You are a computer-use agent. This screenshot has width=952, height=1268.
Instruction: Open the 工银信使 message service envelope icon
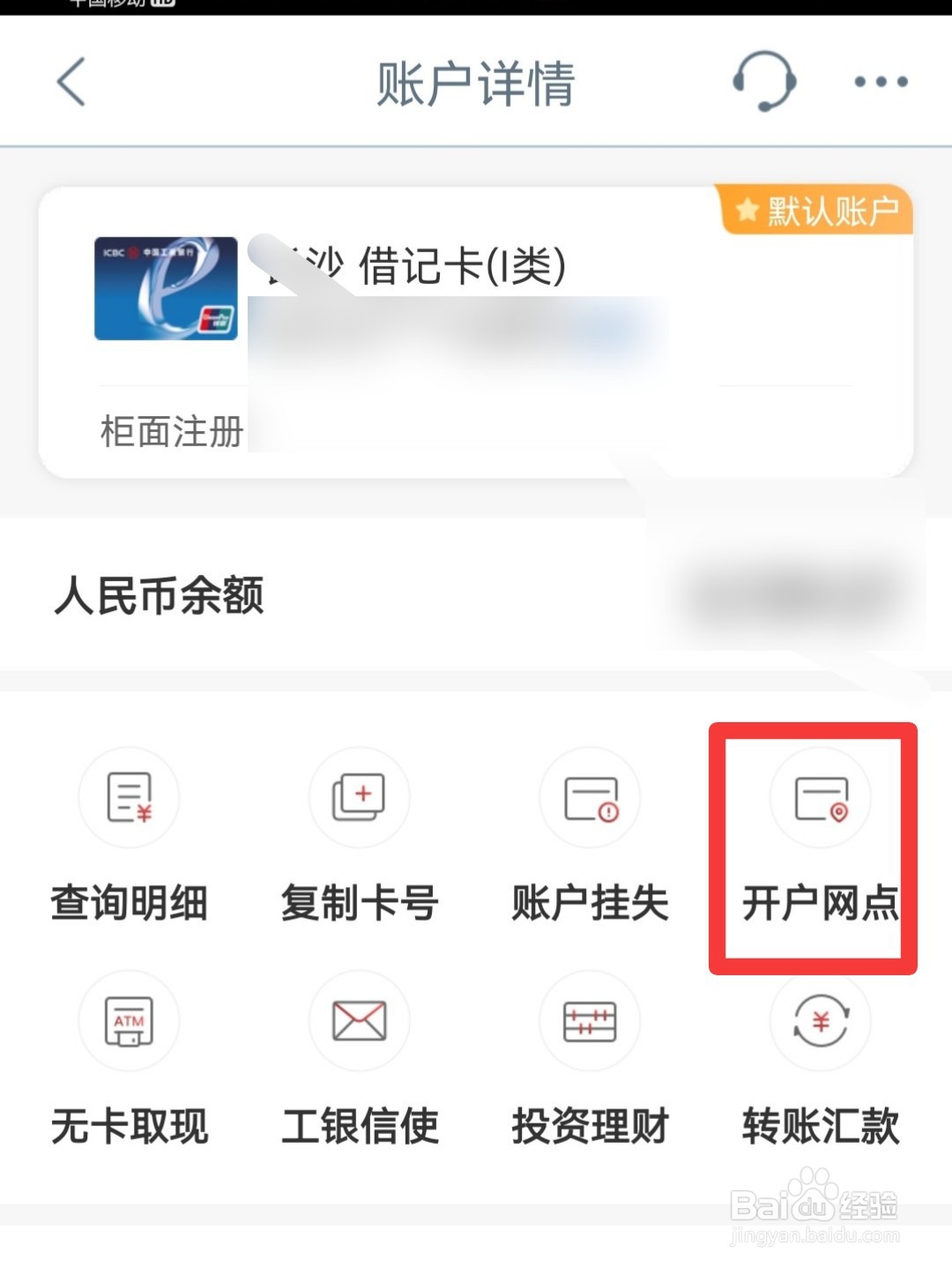(359, 1019)
